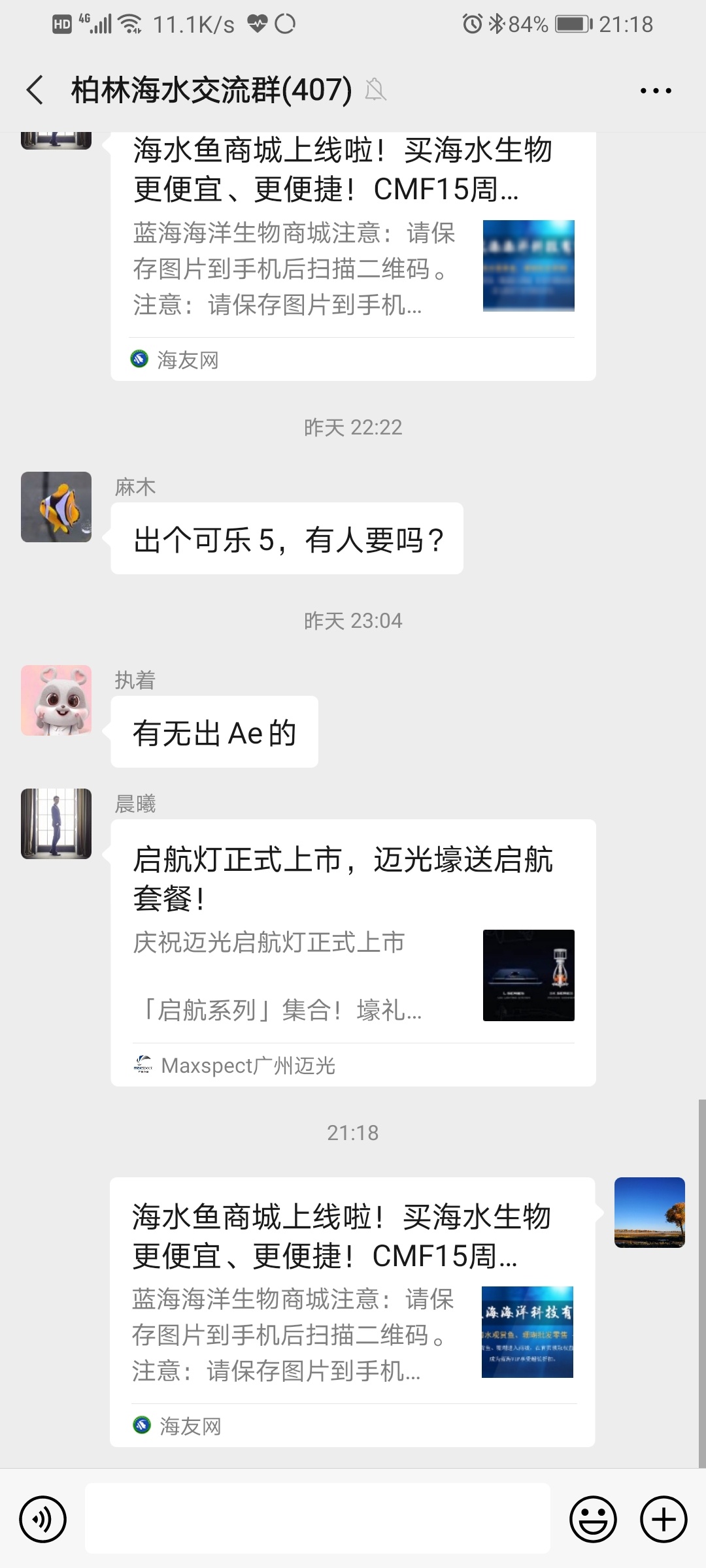Tap the message text field

pos(318,1518)
